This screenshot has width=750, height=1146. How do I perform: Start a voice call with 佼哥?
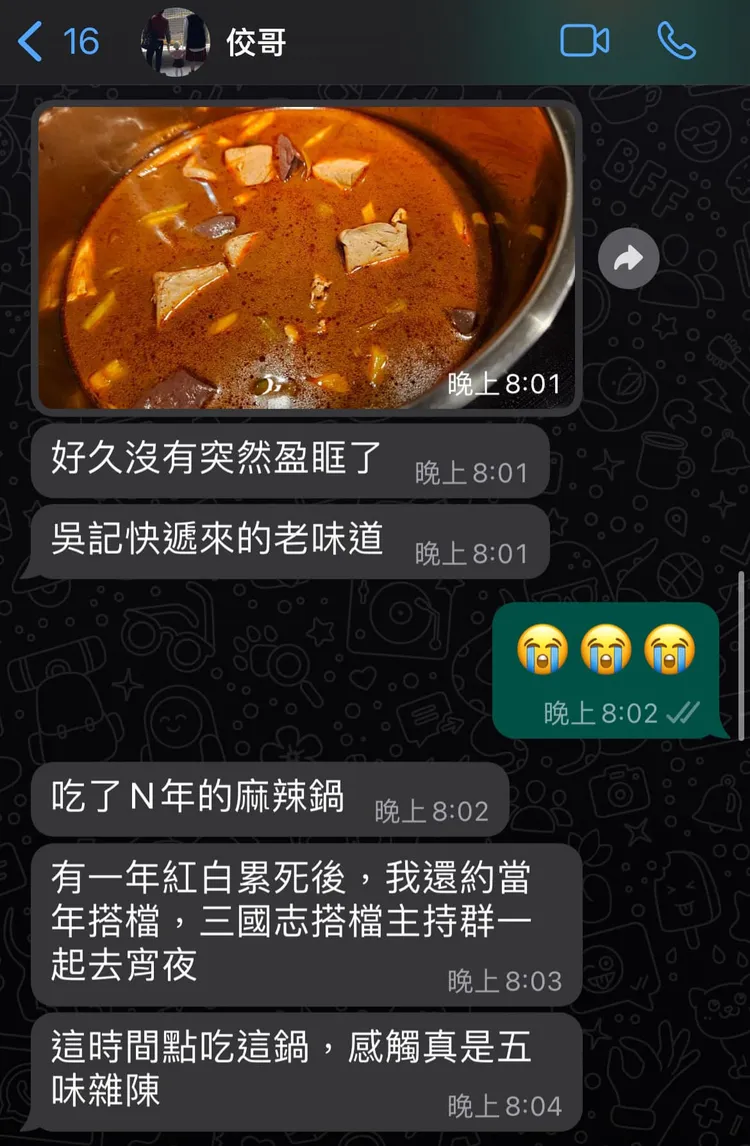(676, 42)
